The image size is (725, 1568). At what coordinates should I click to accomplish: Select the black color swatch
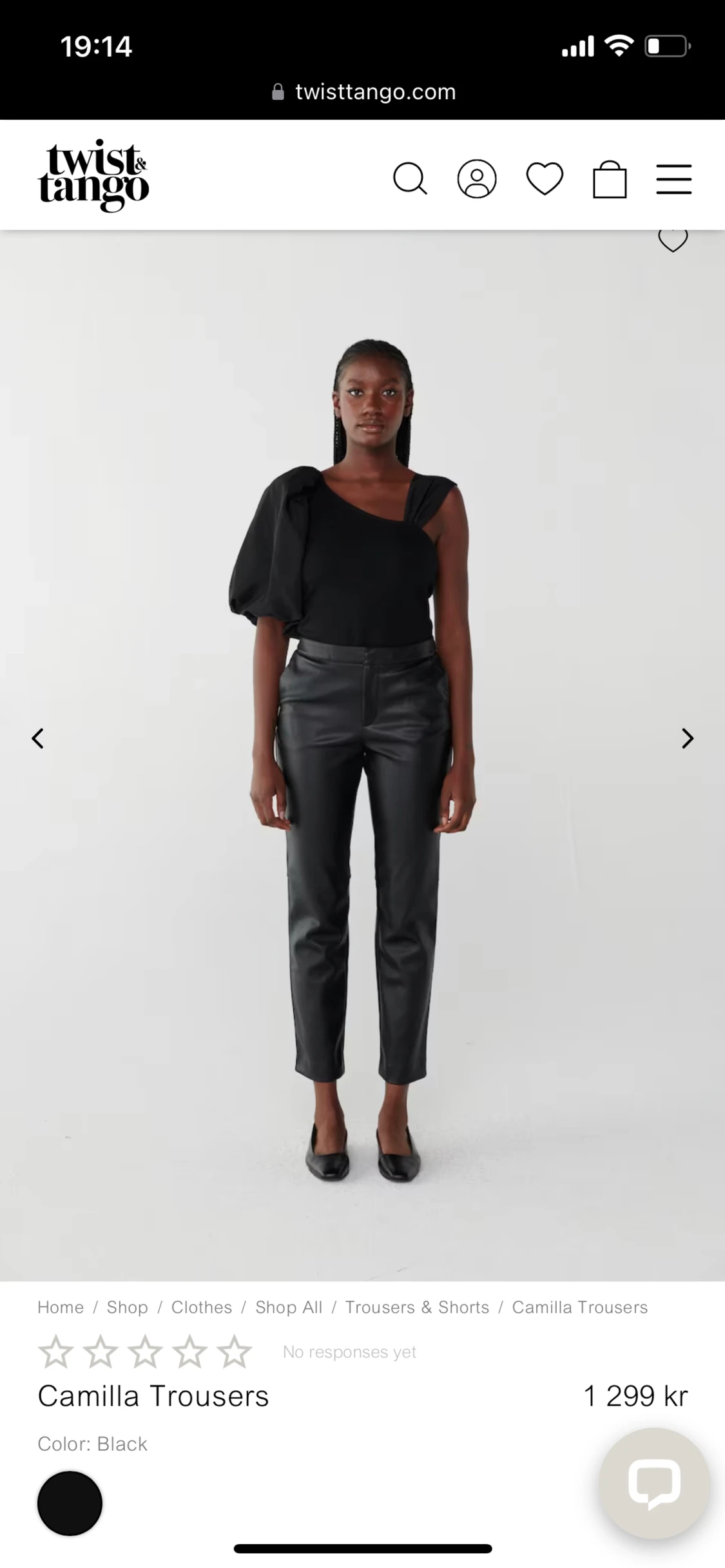(x=70, y=1503)
